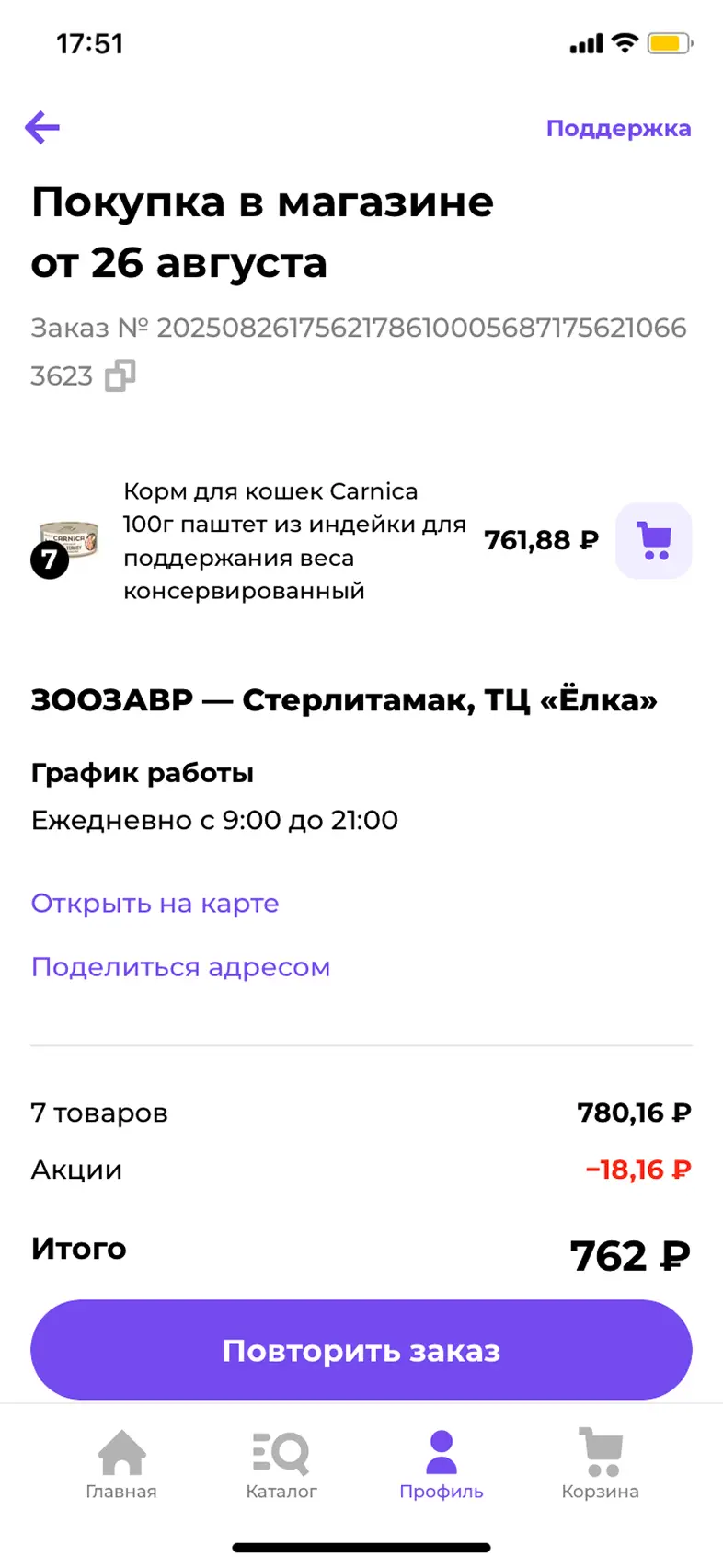Go to the Корзина tab
This screenshot has width=723, height=1568.
tap(601, 1465)
